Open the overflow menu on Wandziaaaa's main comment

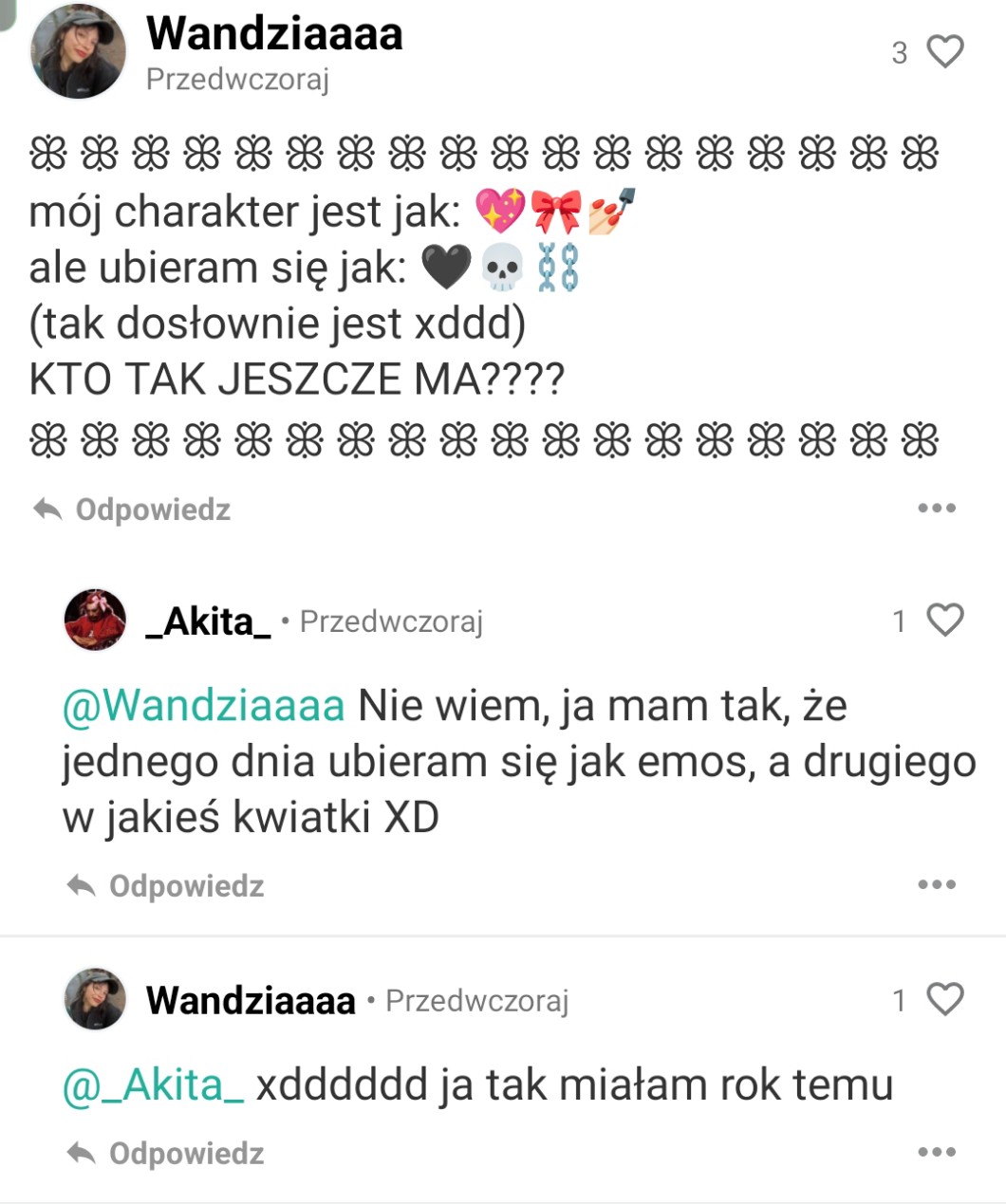[936, 509]
